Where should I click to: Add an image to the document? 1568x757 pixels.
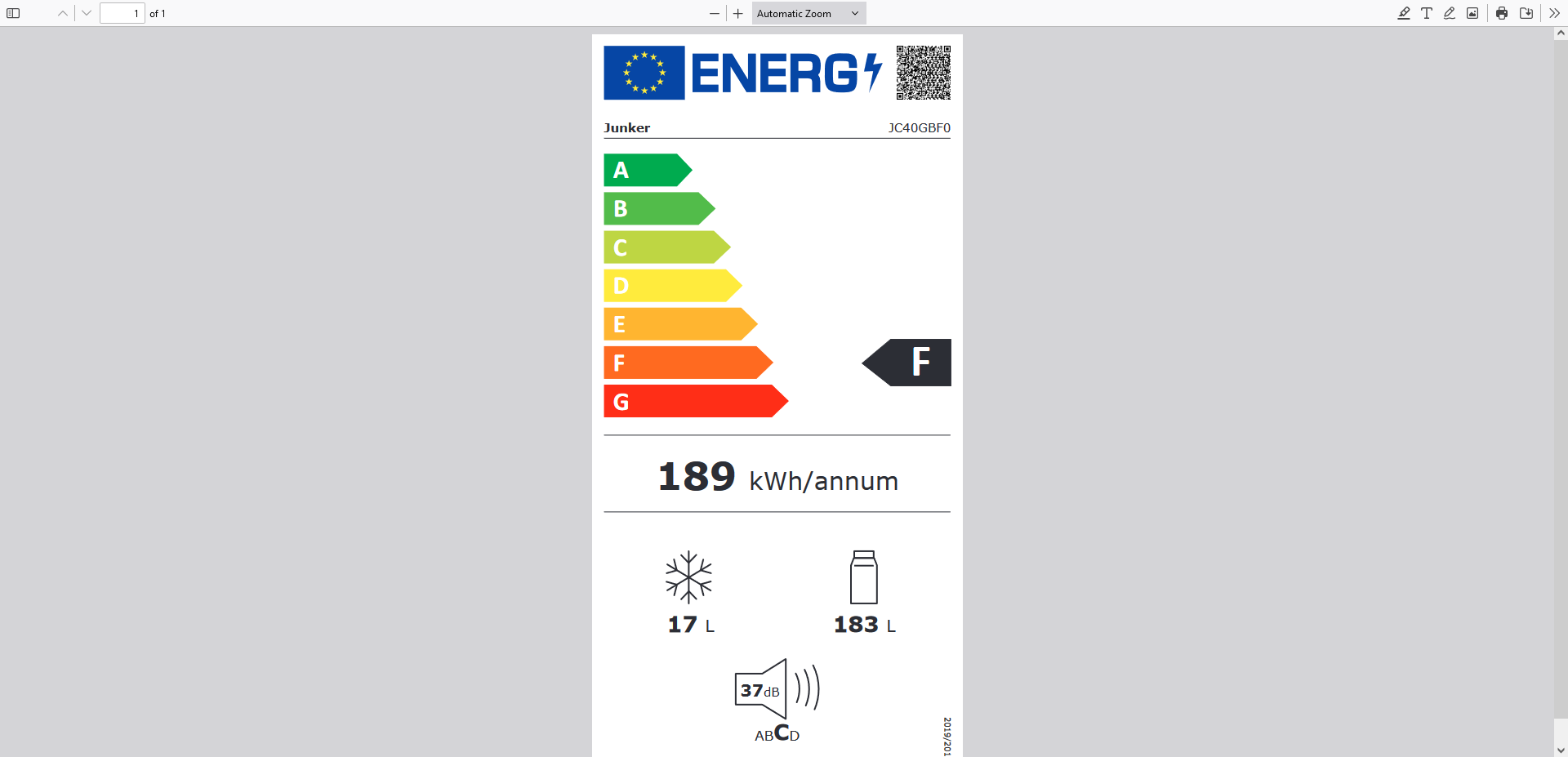(1472, 13)
